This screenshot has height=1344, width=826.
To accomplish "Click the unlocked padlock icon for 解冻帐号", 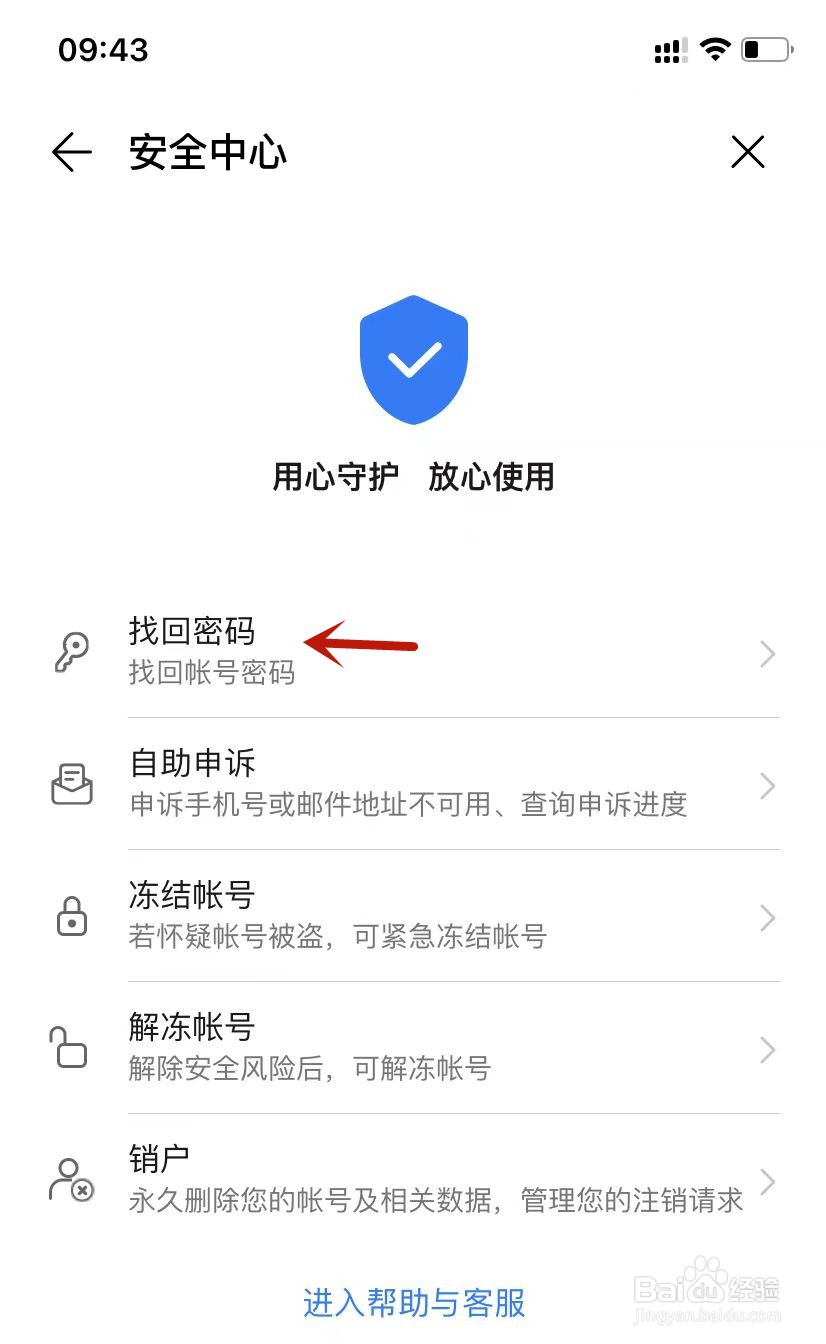I will pos(70,1048).
